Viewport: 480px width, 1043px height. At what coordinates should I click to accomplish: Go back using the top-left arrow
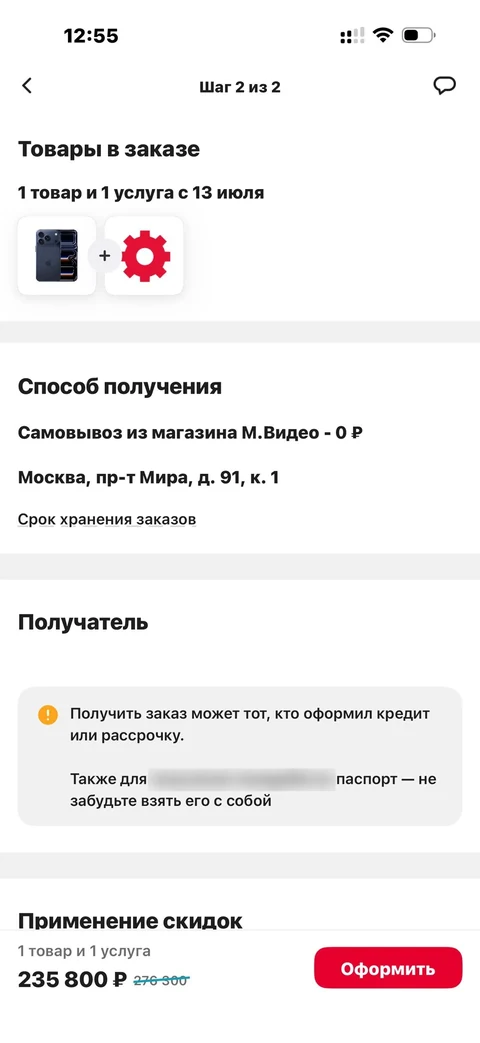point(27,86)
